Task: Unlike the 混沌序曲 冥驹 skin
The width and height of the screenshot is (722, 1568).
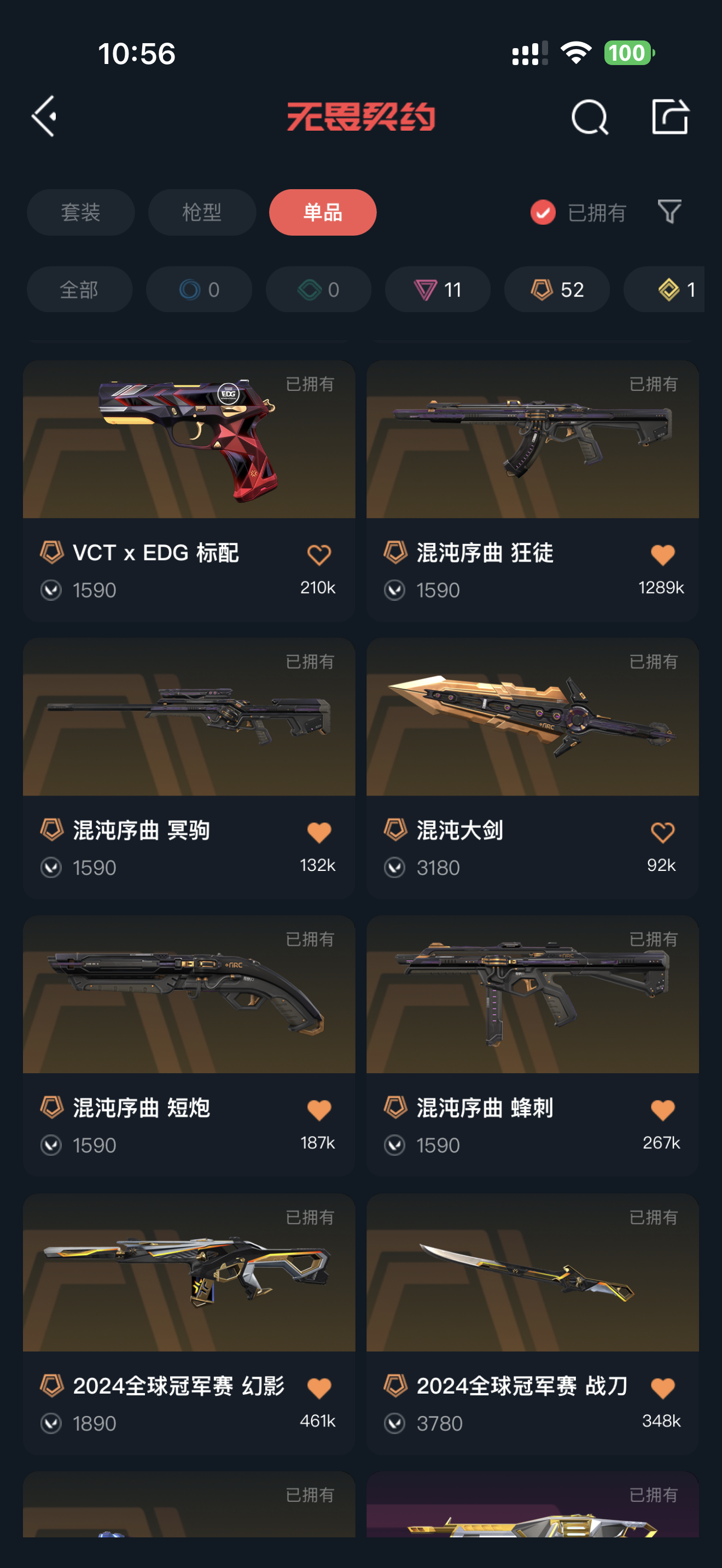Action: 318,832
